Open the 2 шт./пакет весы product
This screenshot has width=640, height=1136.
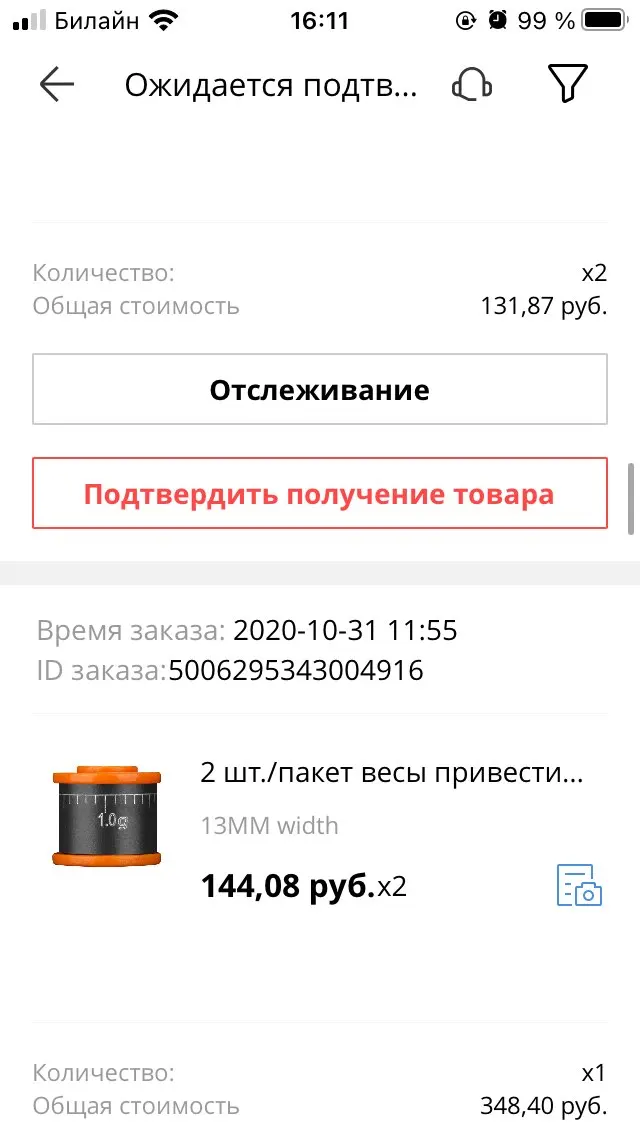point(391,774)
